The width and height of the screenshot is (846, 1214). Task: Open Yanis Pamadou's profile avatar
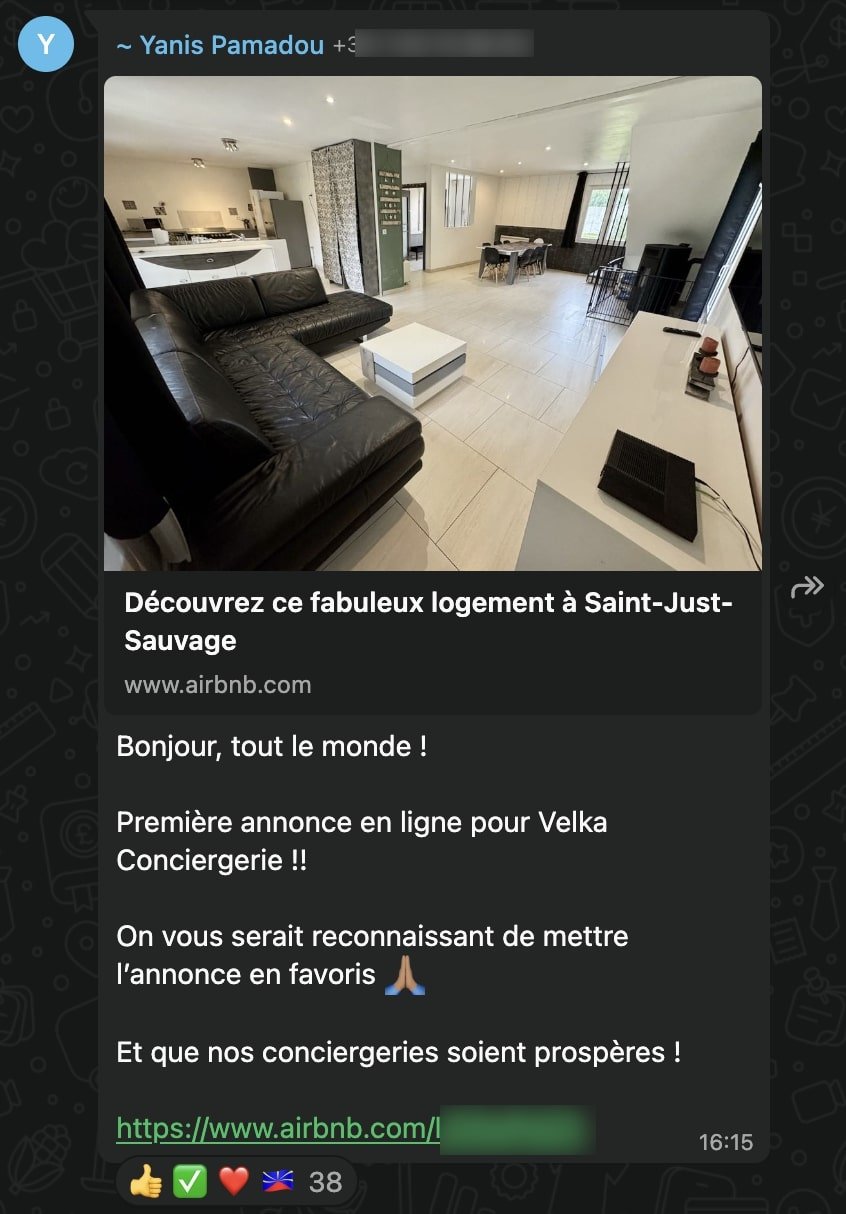click(x=46, y=45)
